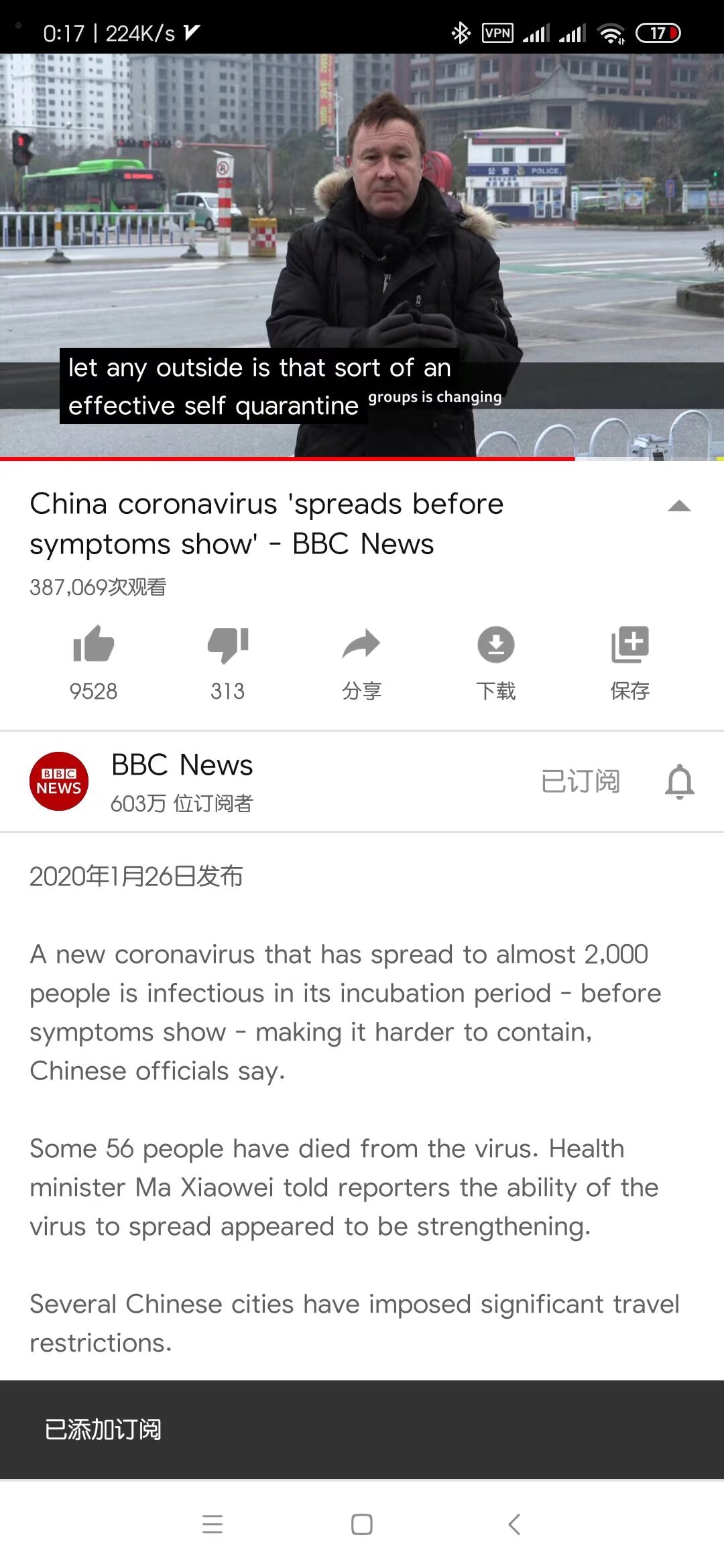Open recent apps from navigation bar
The width and height of the screenshot is (724, 1568).
(x=213, y=1524)
